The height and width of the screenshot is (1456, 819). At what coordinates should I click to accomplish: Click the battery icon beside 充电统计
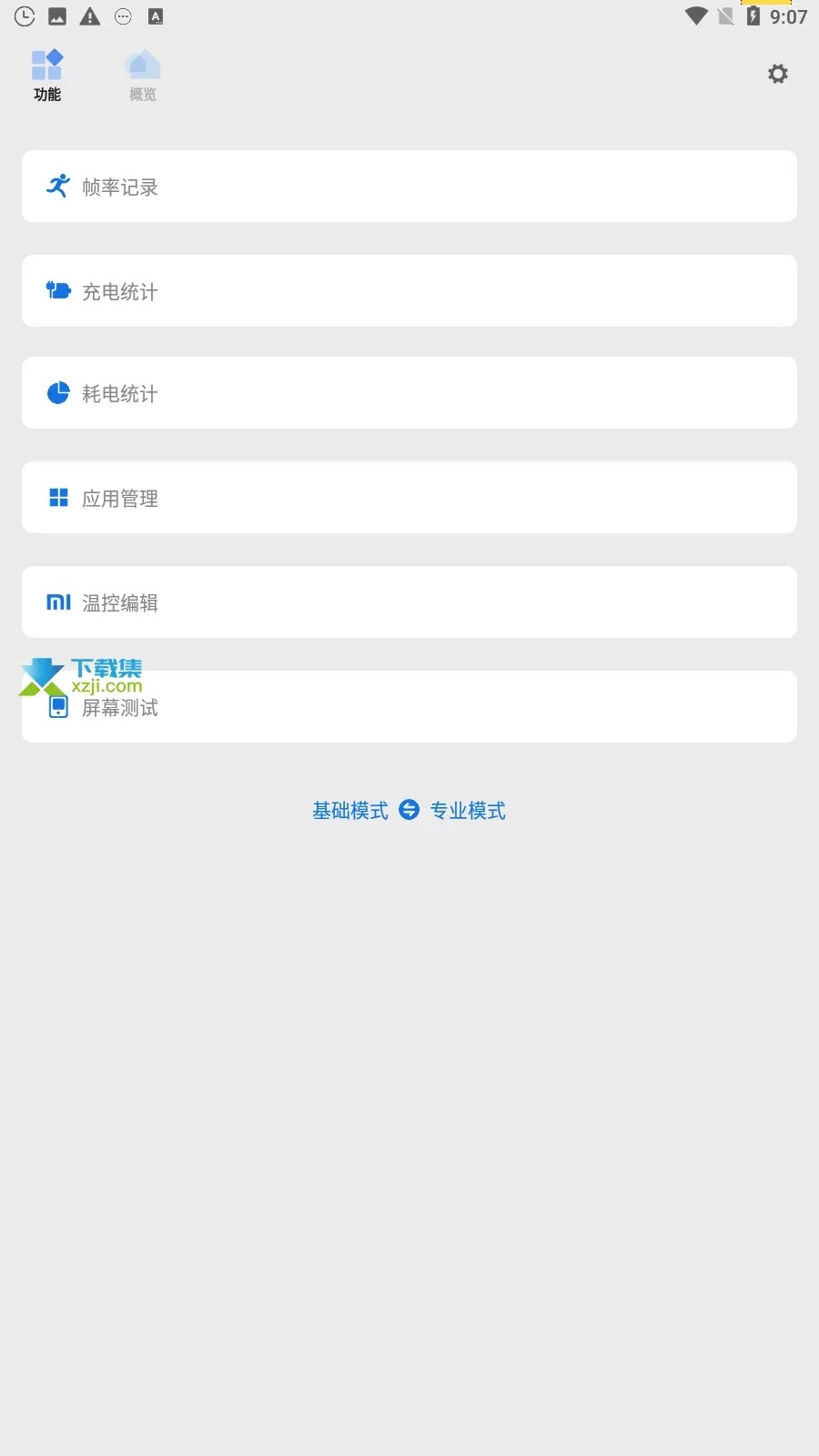[x=57, y=290]
